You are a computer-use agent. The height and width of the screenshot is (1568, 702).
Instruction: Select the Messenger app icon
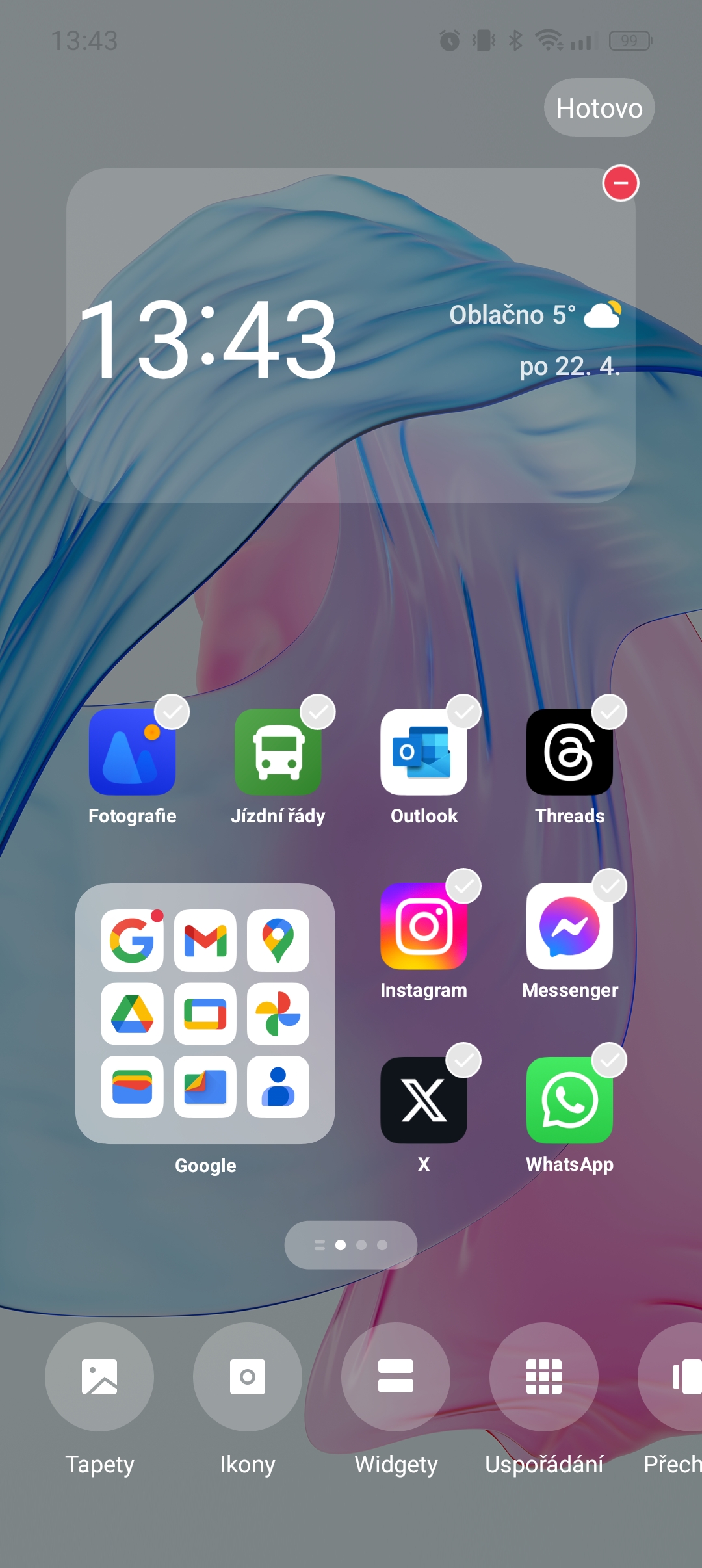pos(569,926)
